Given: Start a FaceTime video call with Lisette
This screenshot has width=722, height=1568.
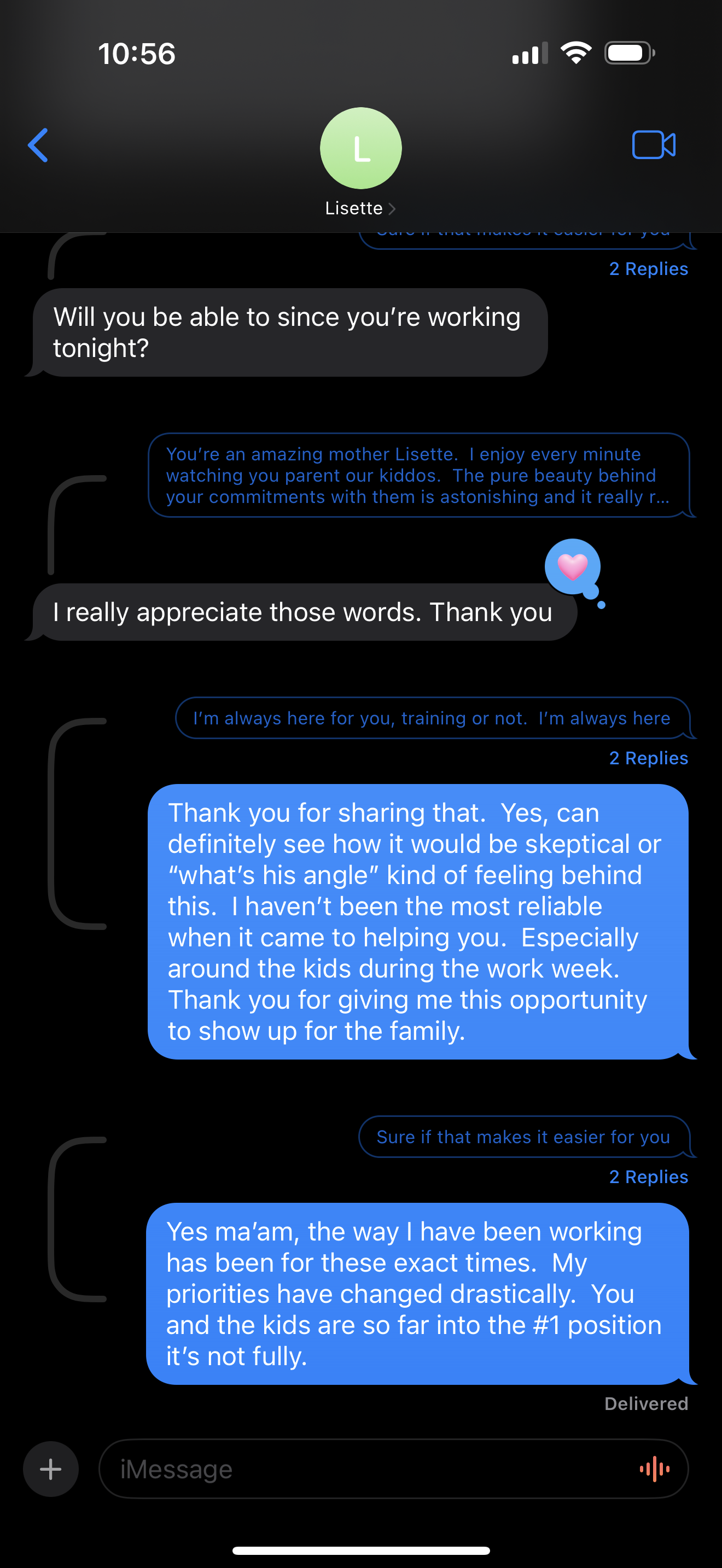Looking at the screenshot, I should tap(653, 145).
